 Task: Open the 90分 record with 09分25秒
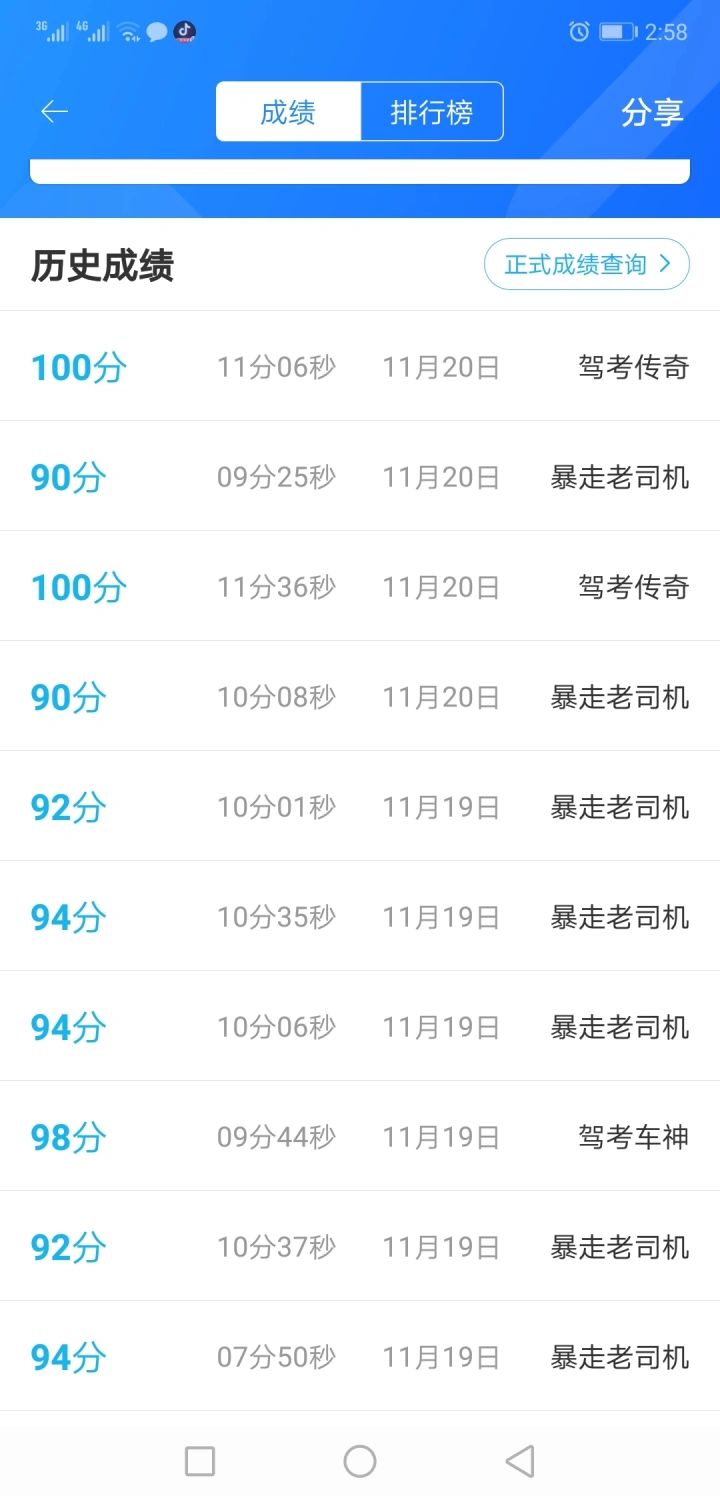coord(360,477)
